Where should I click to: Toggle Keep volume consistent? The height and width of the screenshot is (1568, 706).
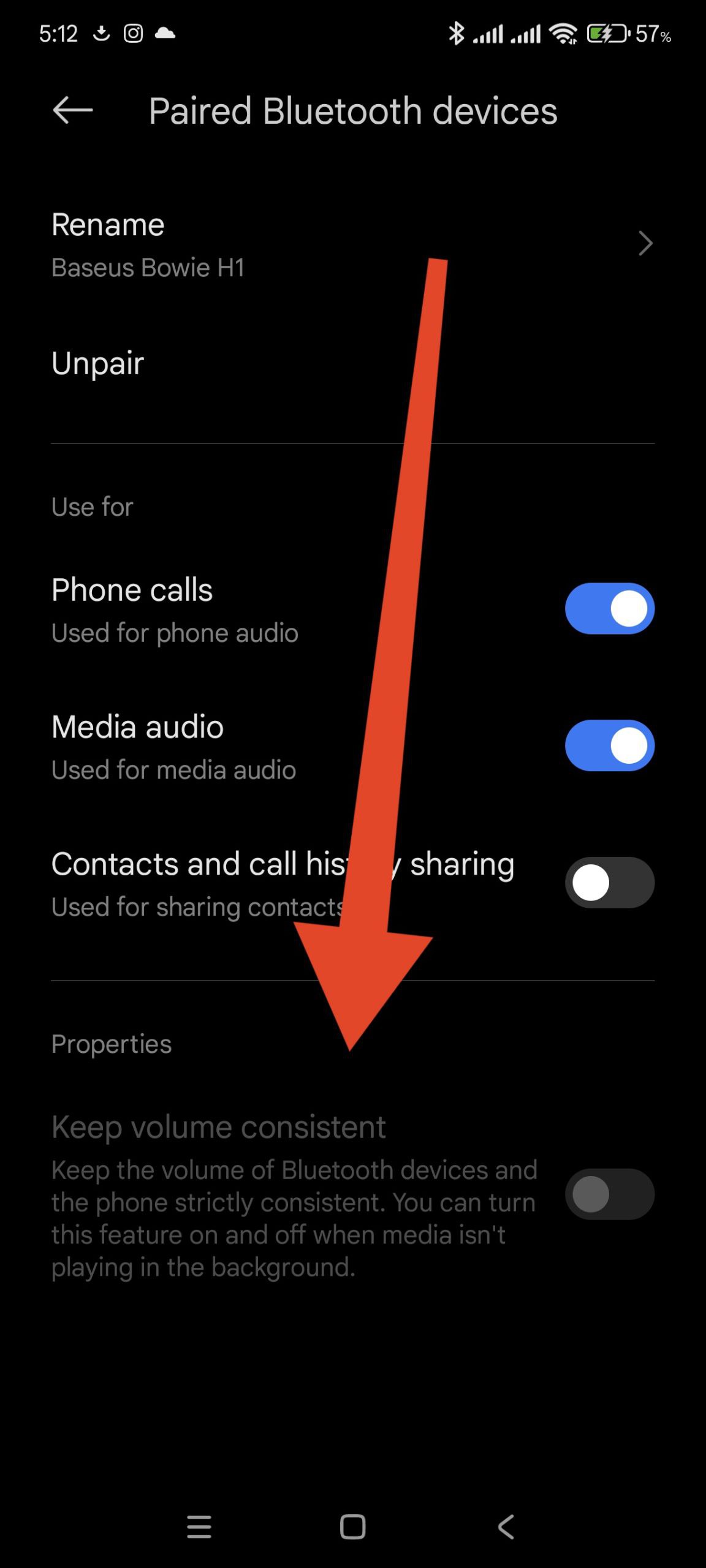point(610,1194)
